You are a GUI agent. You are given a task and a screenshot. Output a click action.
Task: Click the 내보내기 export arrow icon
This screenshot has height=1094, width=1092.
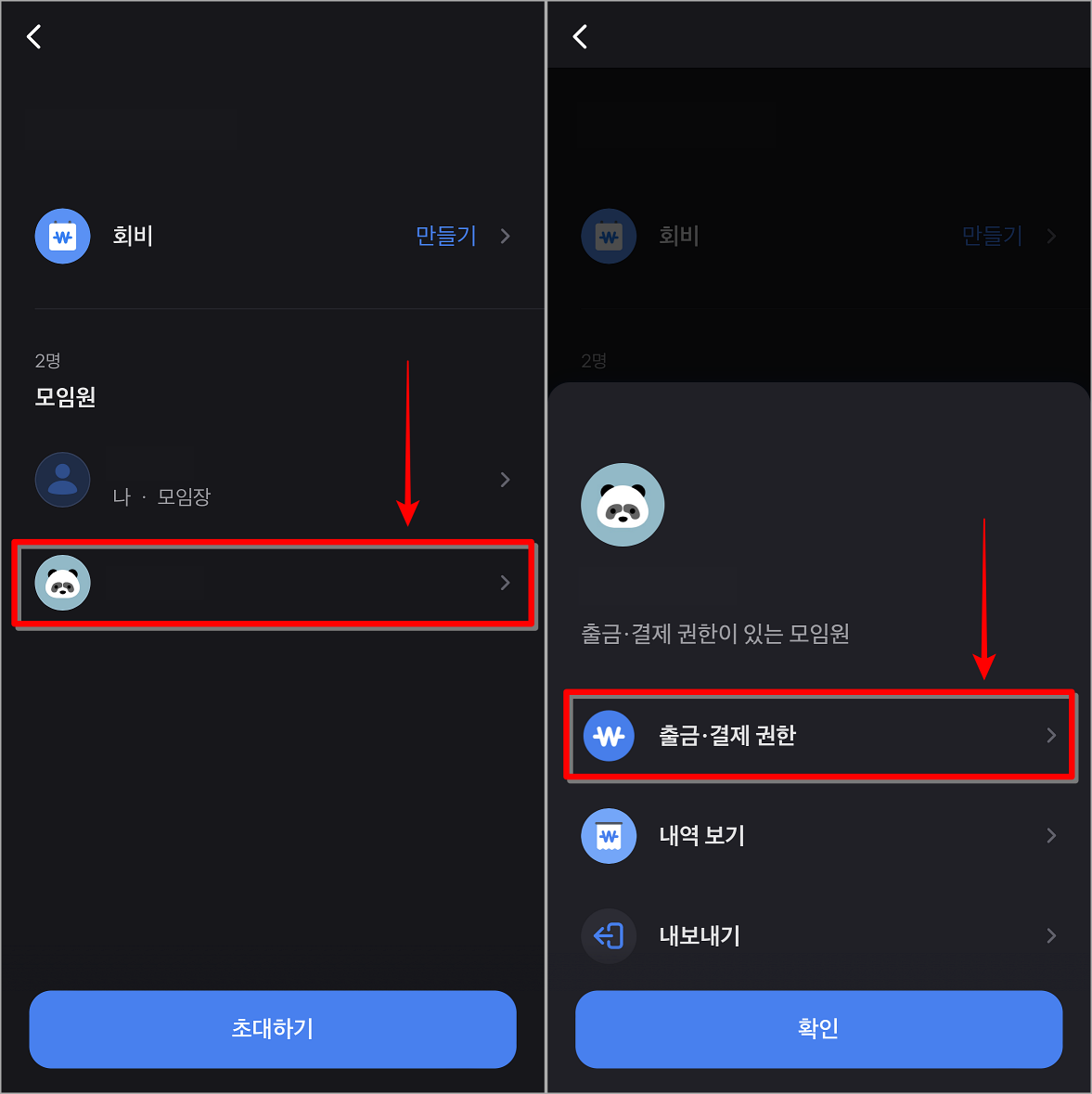point(609,936)
